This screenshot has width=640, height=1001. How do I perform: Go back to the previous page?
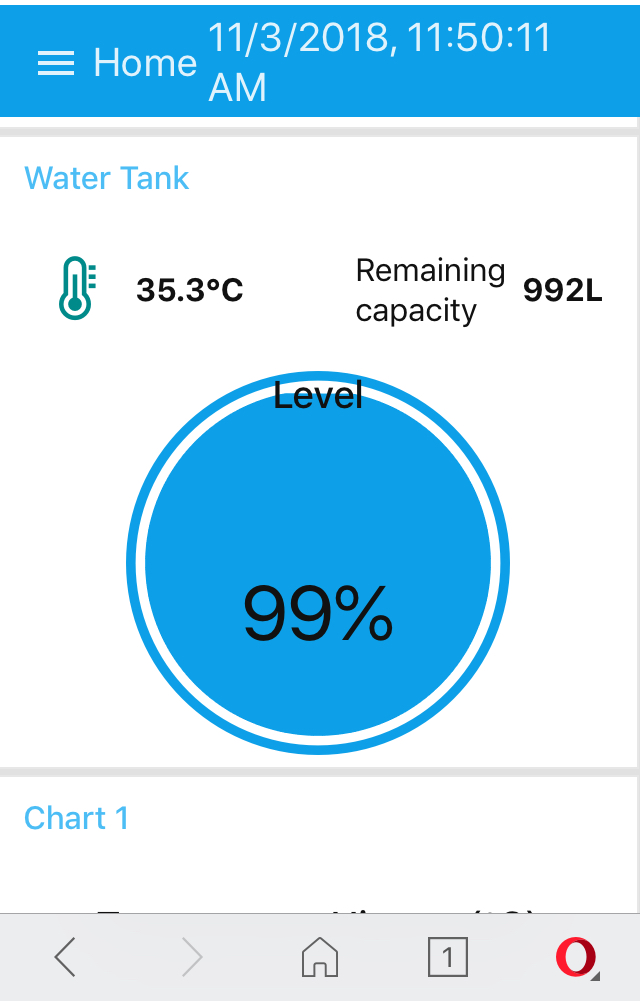[x=65, y=957]
